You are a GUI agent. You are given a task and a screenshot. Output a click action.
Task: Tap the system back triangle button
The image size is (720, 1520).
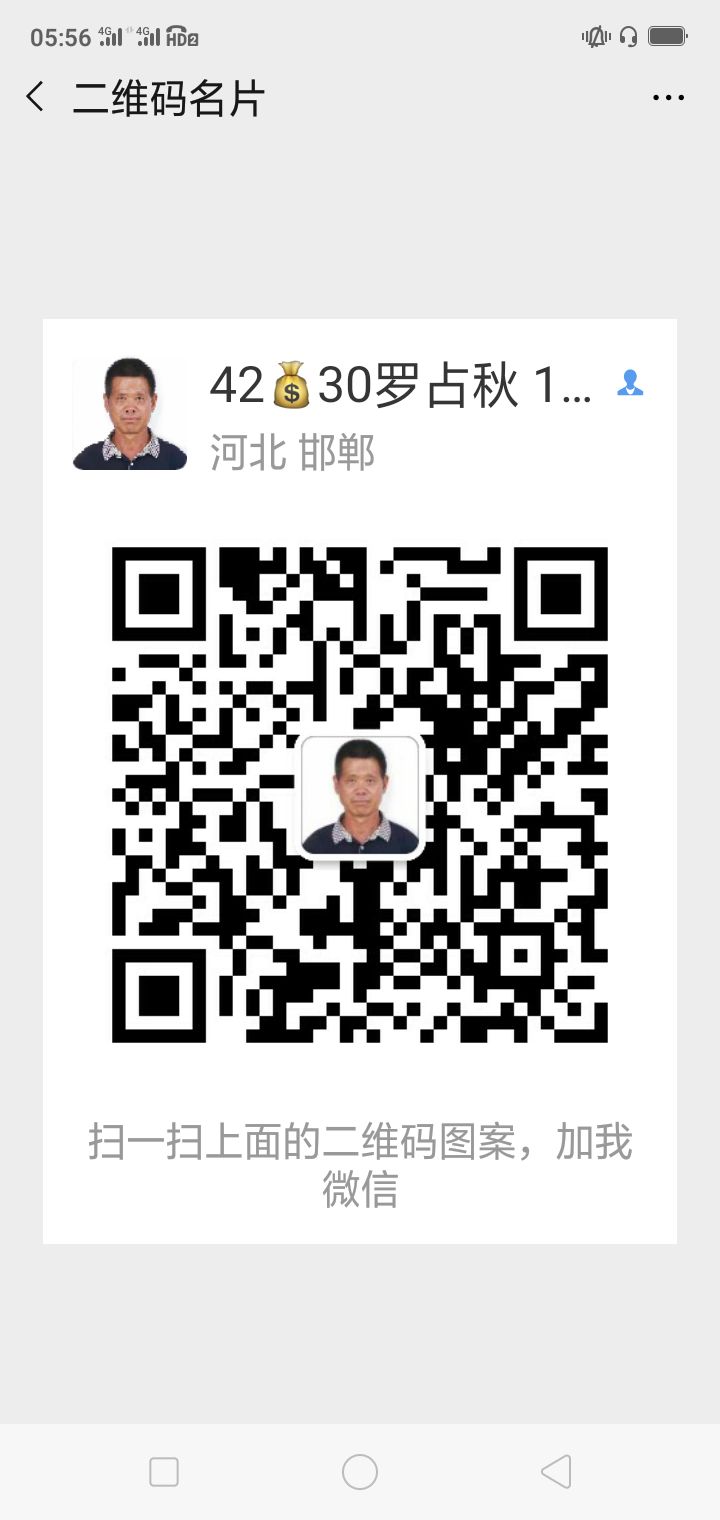pos(556,1471)
